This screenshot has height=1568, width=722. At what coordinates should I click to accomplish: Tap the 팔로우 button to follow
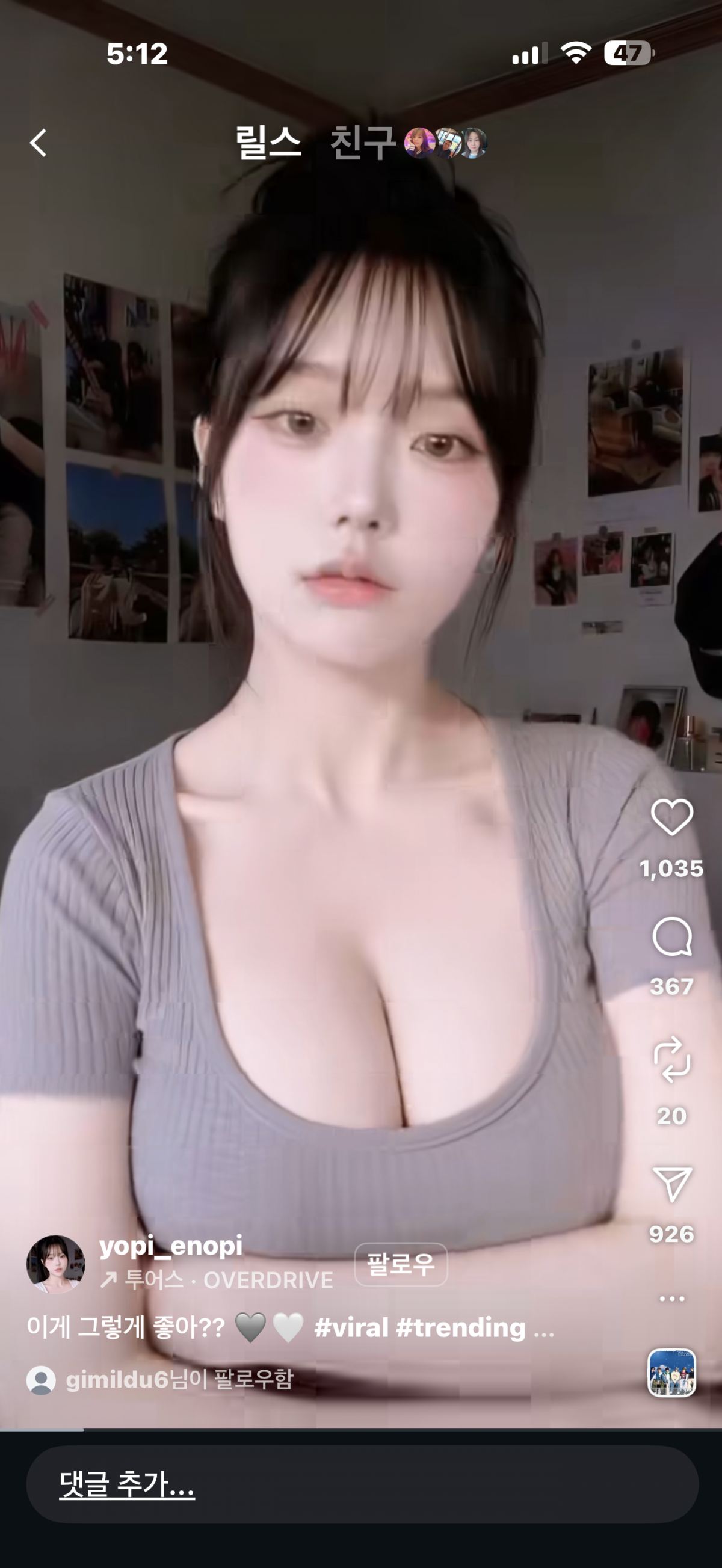401,1265
